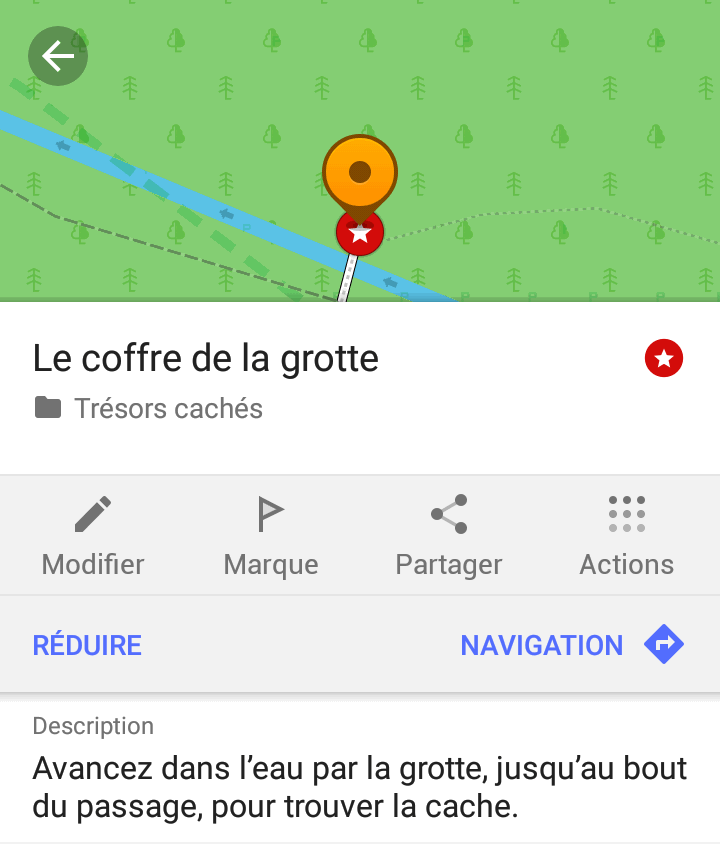Select the orange pin on the map
Viewport: 720px width, 845px height.
(360, 172)
